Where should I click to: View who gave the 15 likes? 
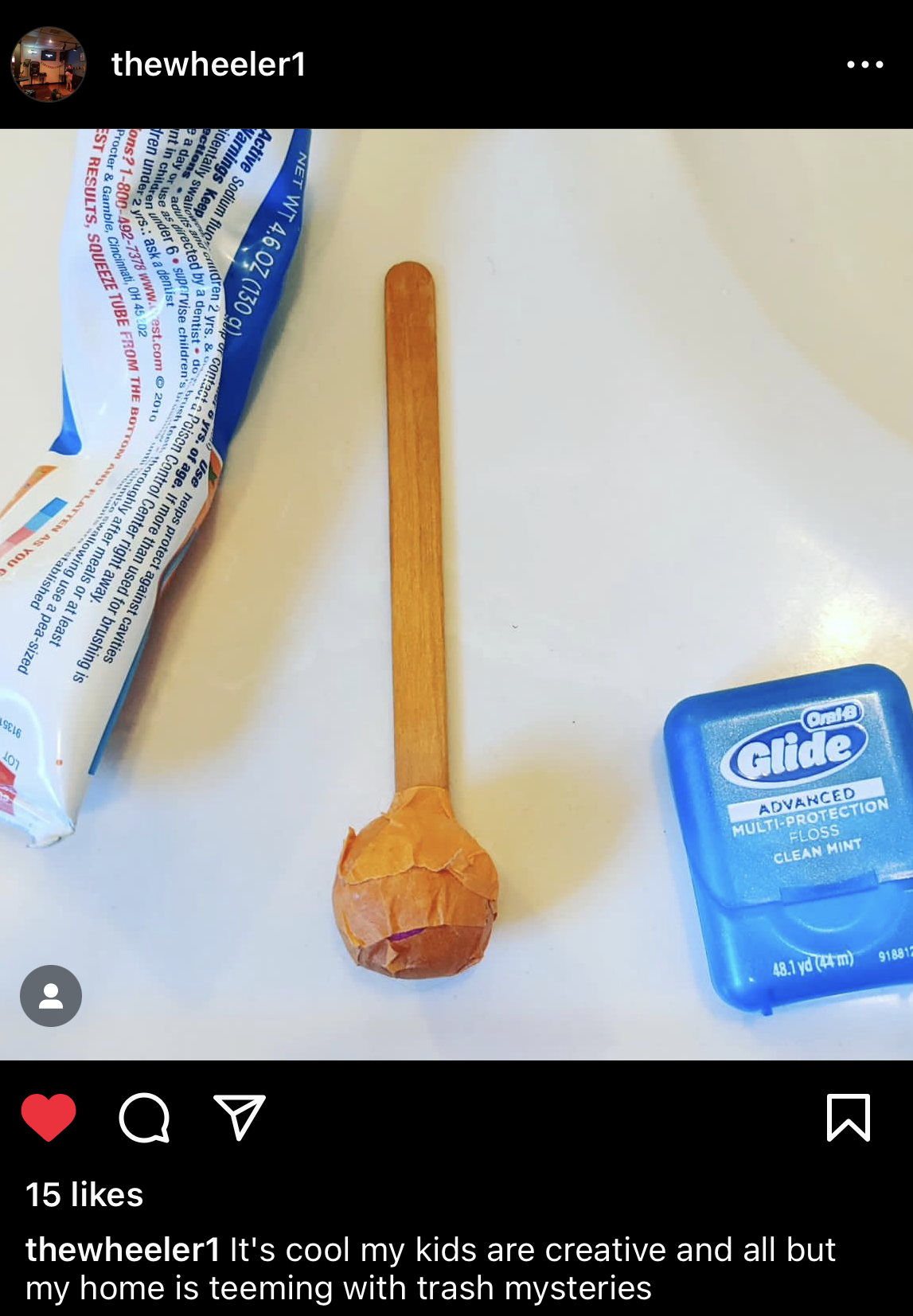pyautogui.click(x=84, y=1194)
